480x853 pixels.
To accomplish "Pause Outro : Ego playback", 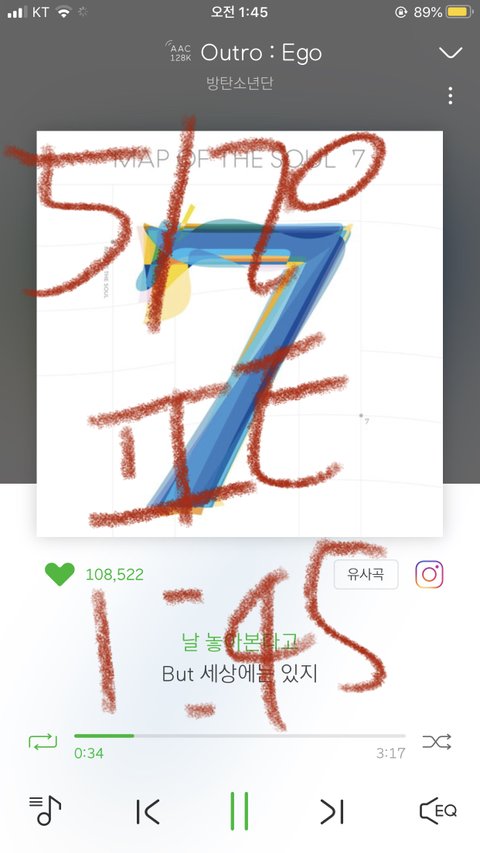I will click(x=239, y=811).
